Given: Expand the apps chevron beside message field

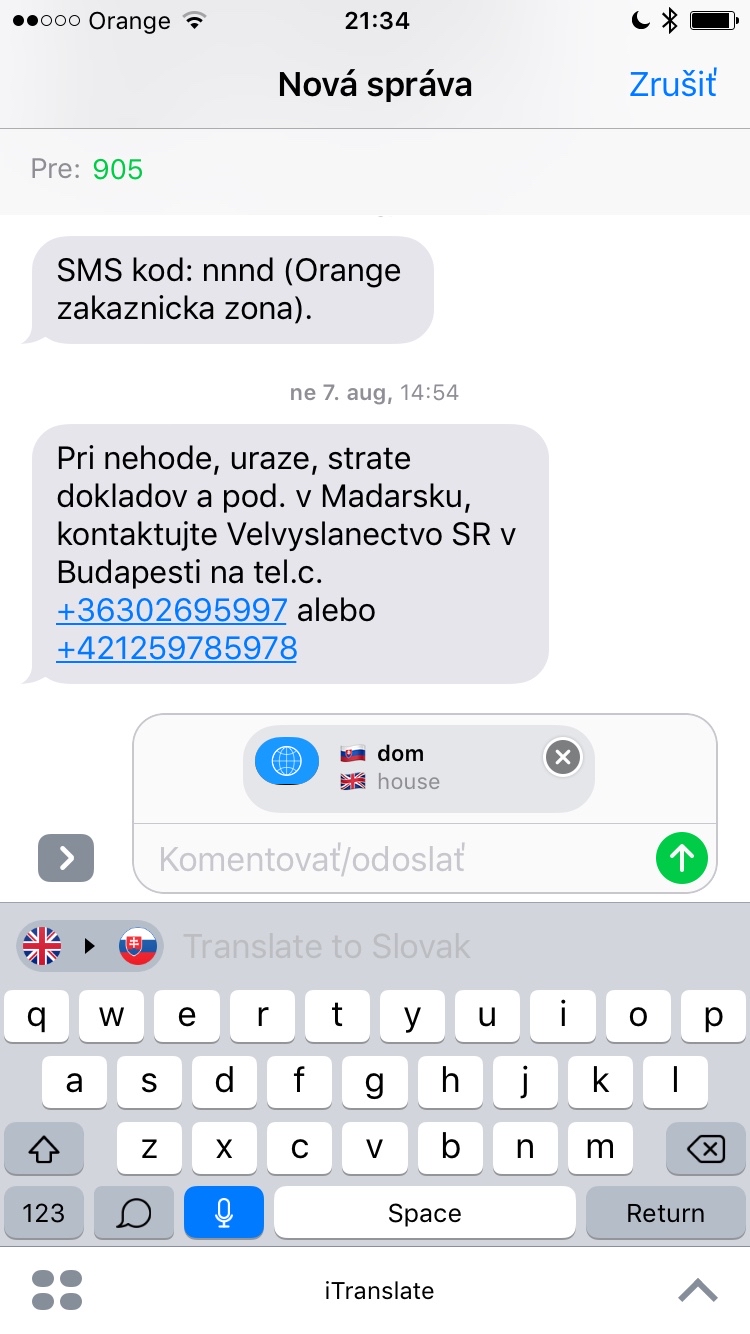Looking at the screenshot, I should (x=66, y=858).
